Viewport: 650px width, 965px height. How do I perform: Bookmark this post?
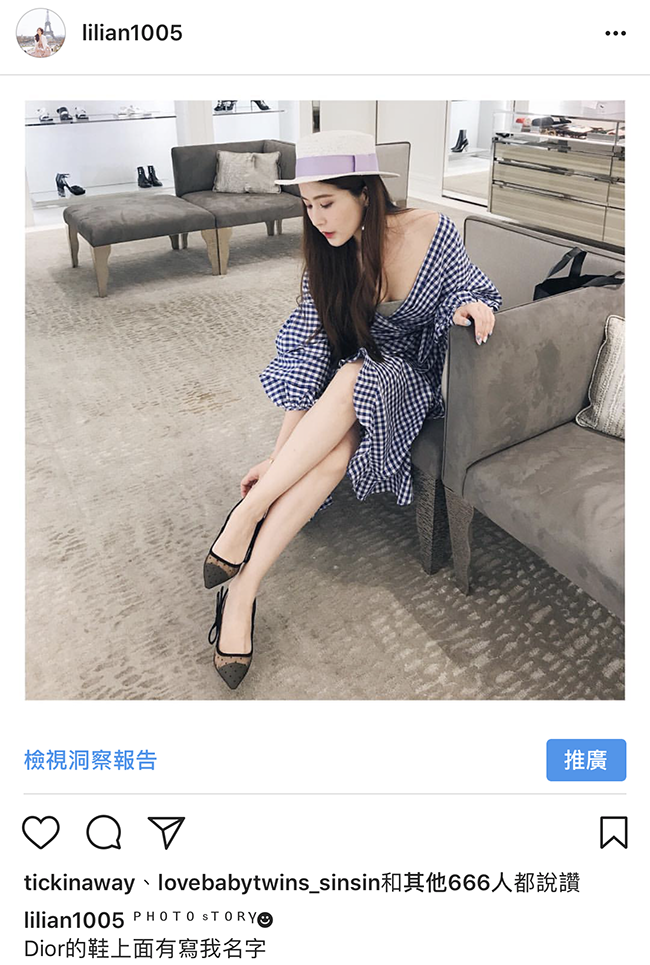click(x=613, y=832)
